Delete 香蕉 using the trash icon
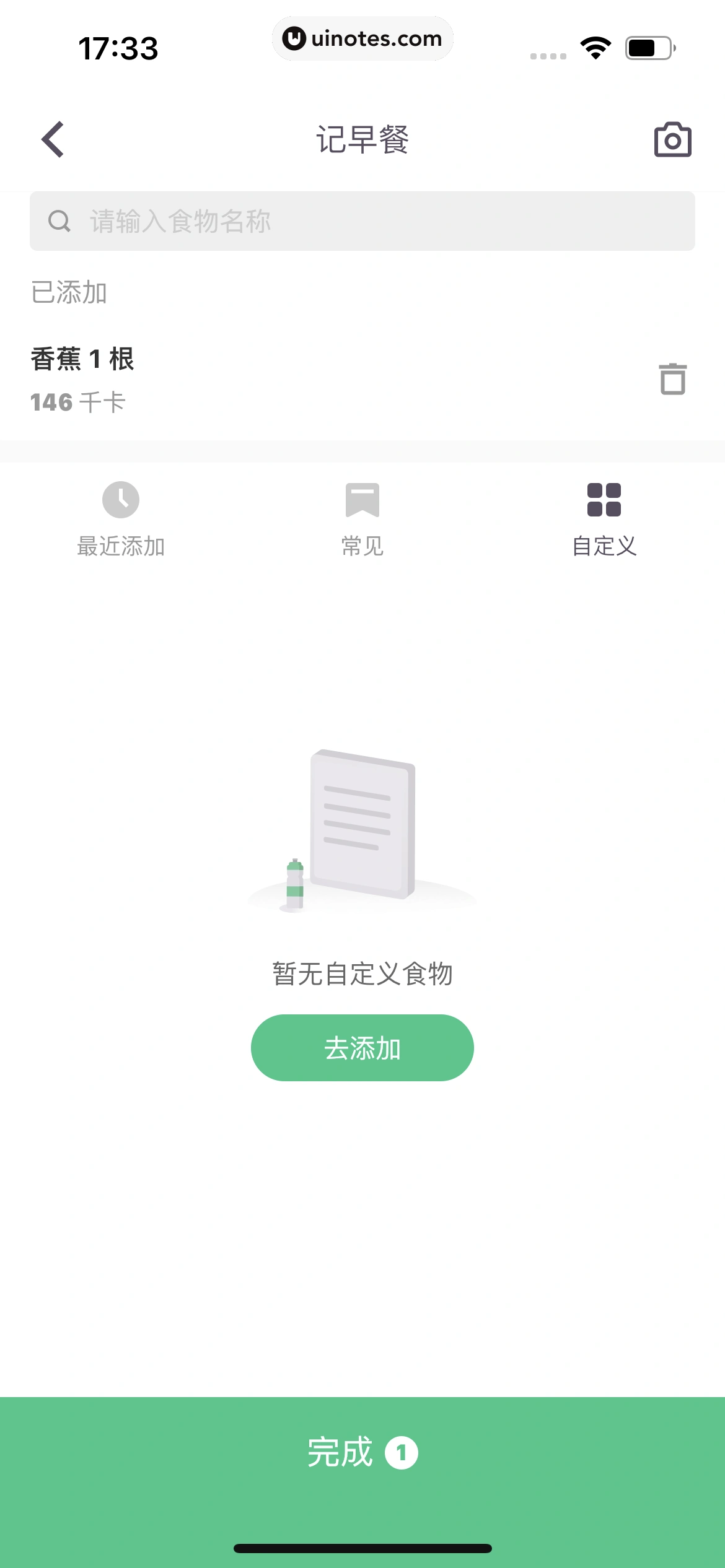This screenshot has width=725, height=1568. coord(672,380)
